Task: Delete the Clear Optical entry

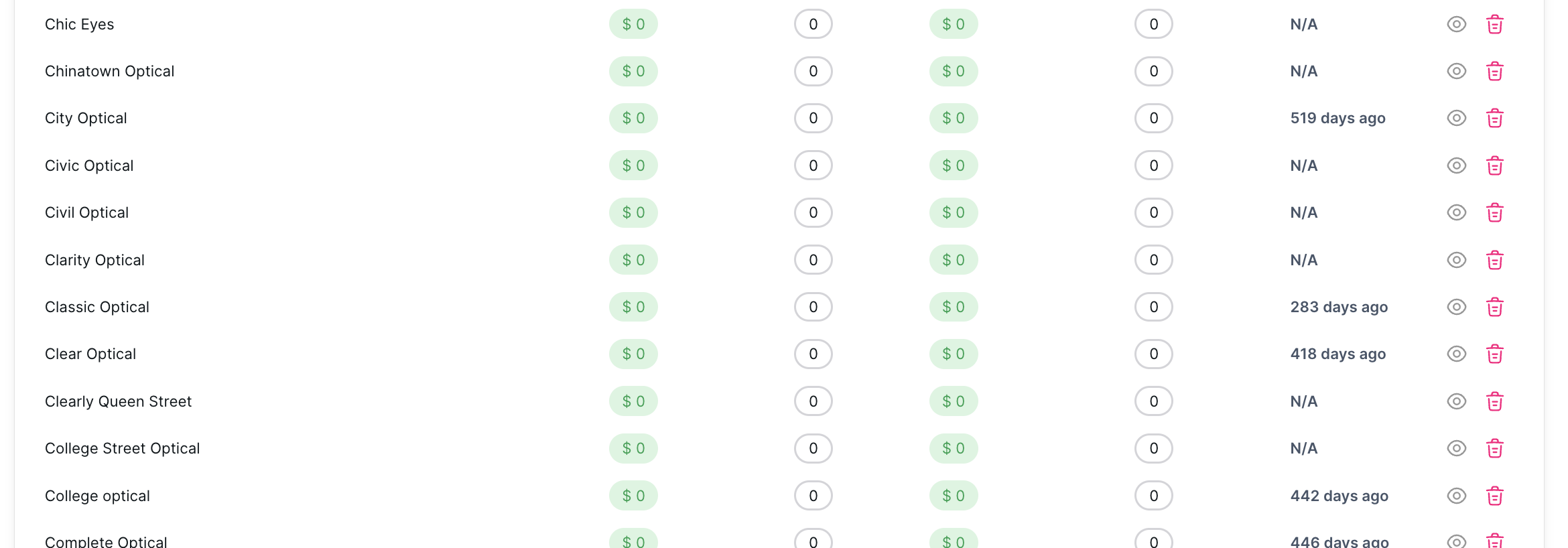Action: pos(1494,354)
